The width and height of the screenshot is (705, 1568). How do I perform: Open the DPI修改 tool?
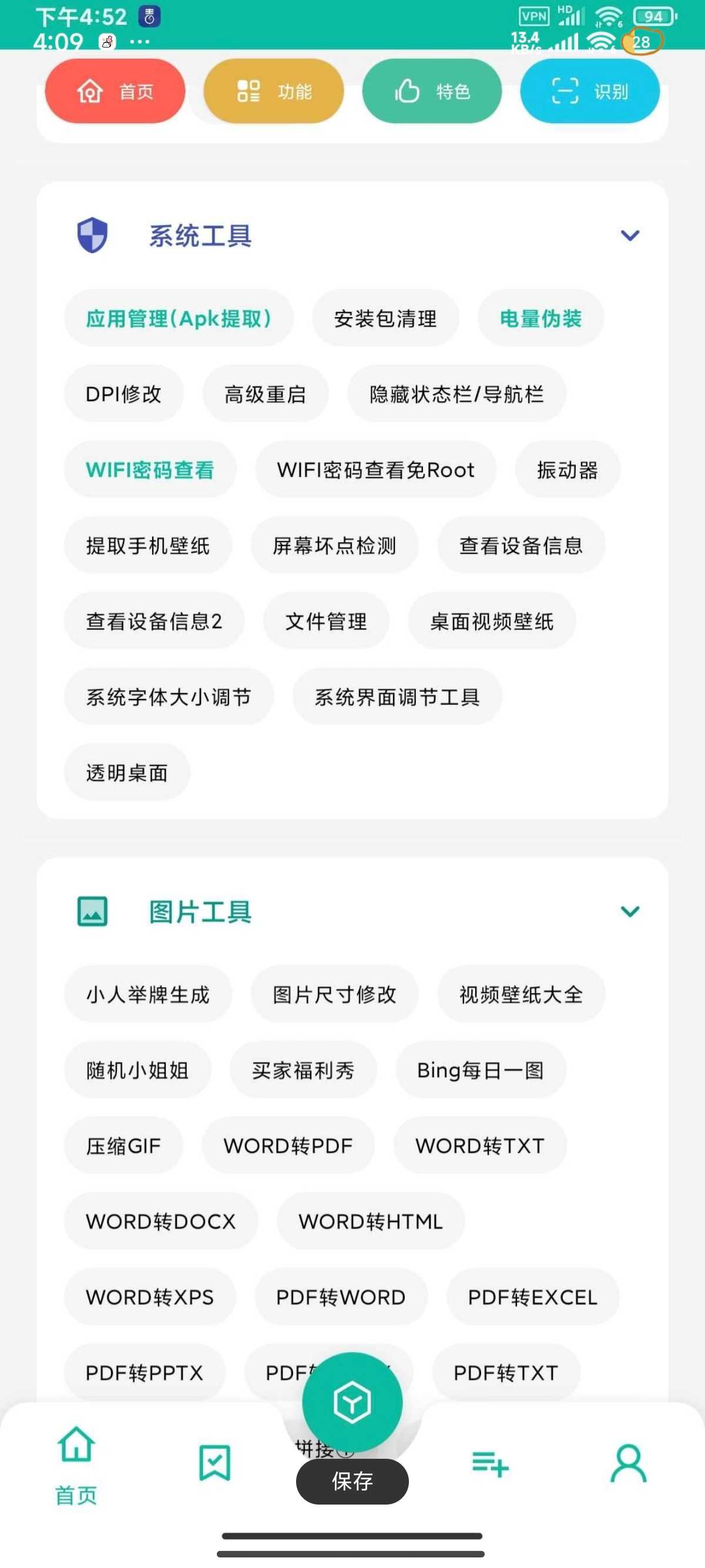click(x=123, y=394)
